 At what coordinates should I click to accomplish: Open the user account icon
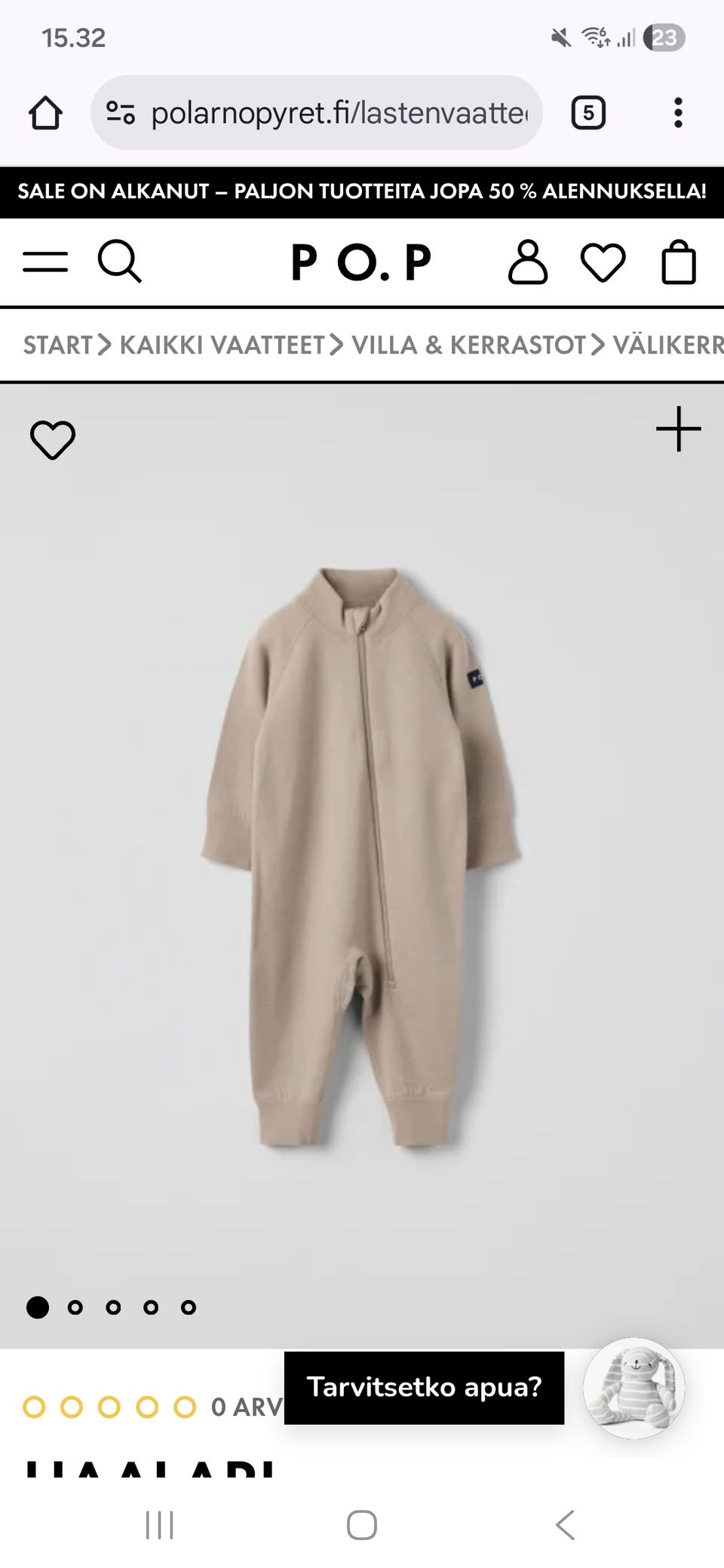point(527,262)
